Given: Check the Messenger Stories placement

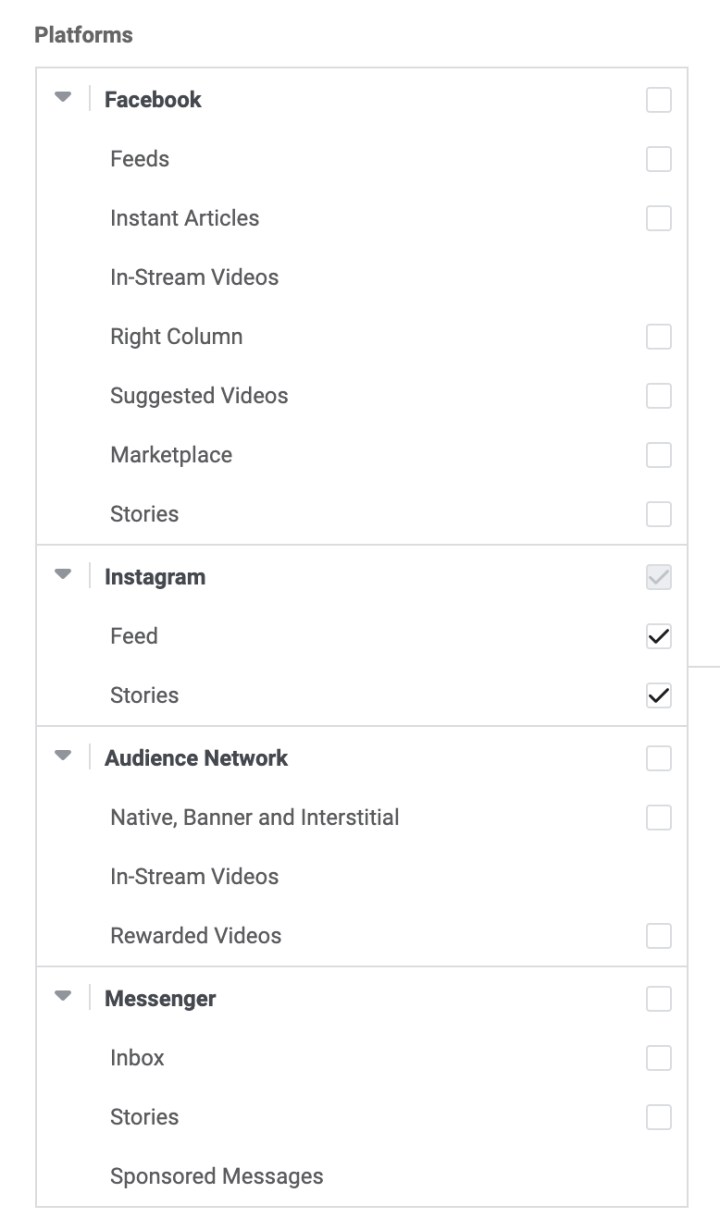Looking at the screenshot, I should [x=658, y=1116].
